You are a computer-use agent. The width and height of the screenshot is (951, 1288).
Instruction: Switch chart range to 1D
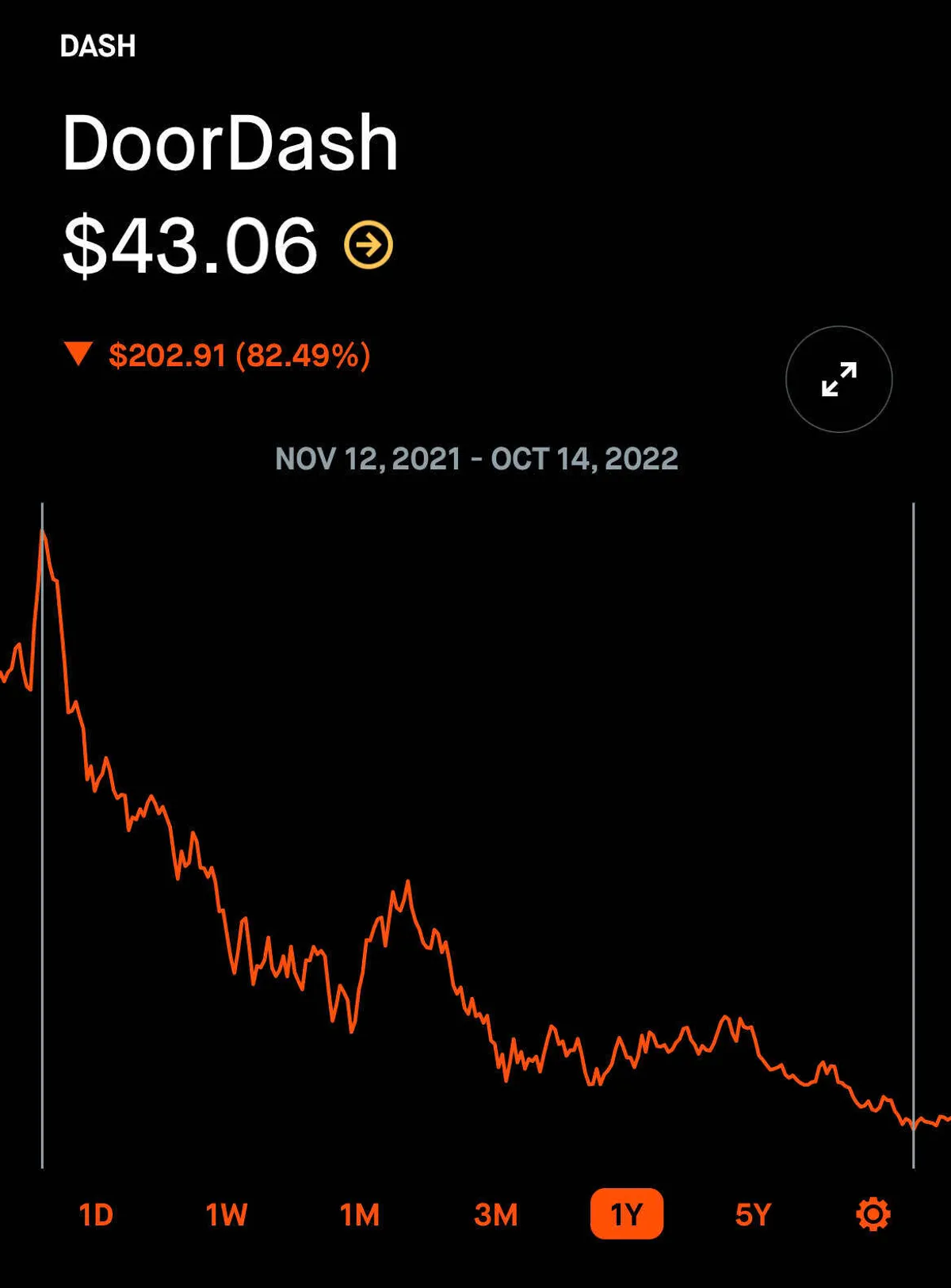(x=96, y=1213)
